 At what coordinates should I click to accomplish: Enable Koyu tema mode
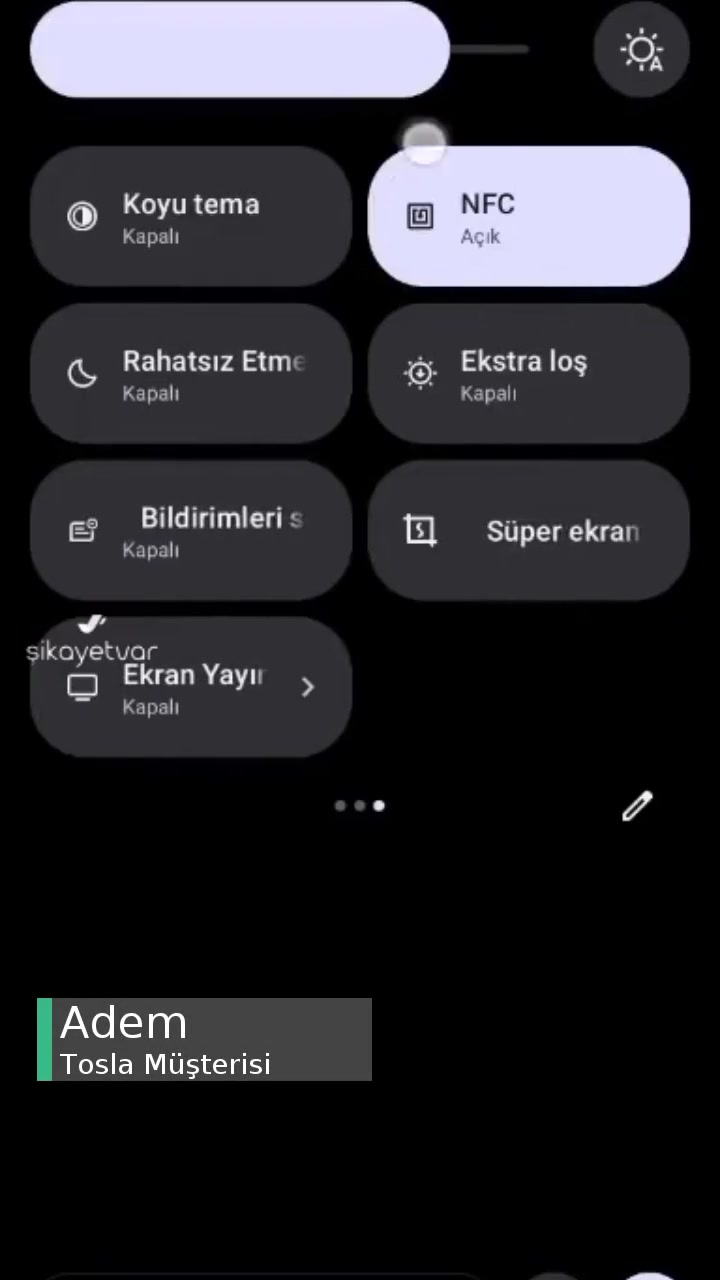[190, 217]
